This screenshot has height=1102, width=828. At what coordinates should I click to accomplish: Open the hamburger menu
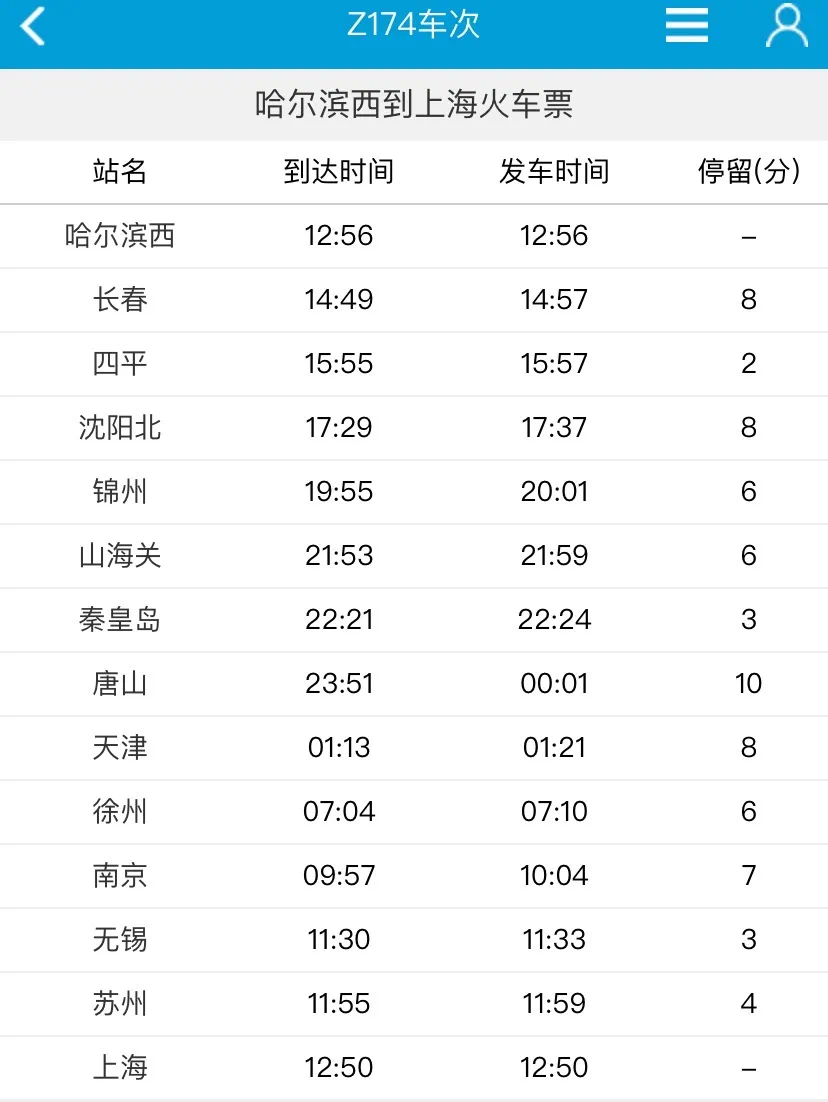coord(687,26)
